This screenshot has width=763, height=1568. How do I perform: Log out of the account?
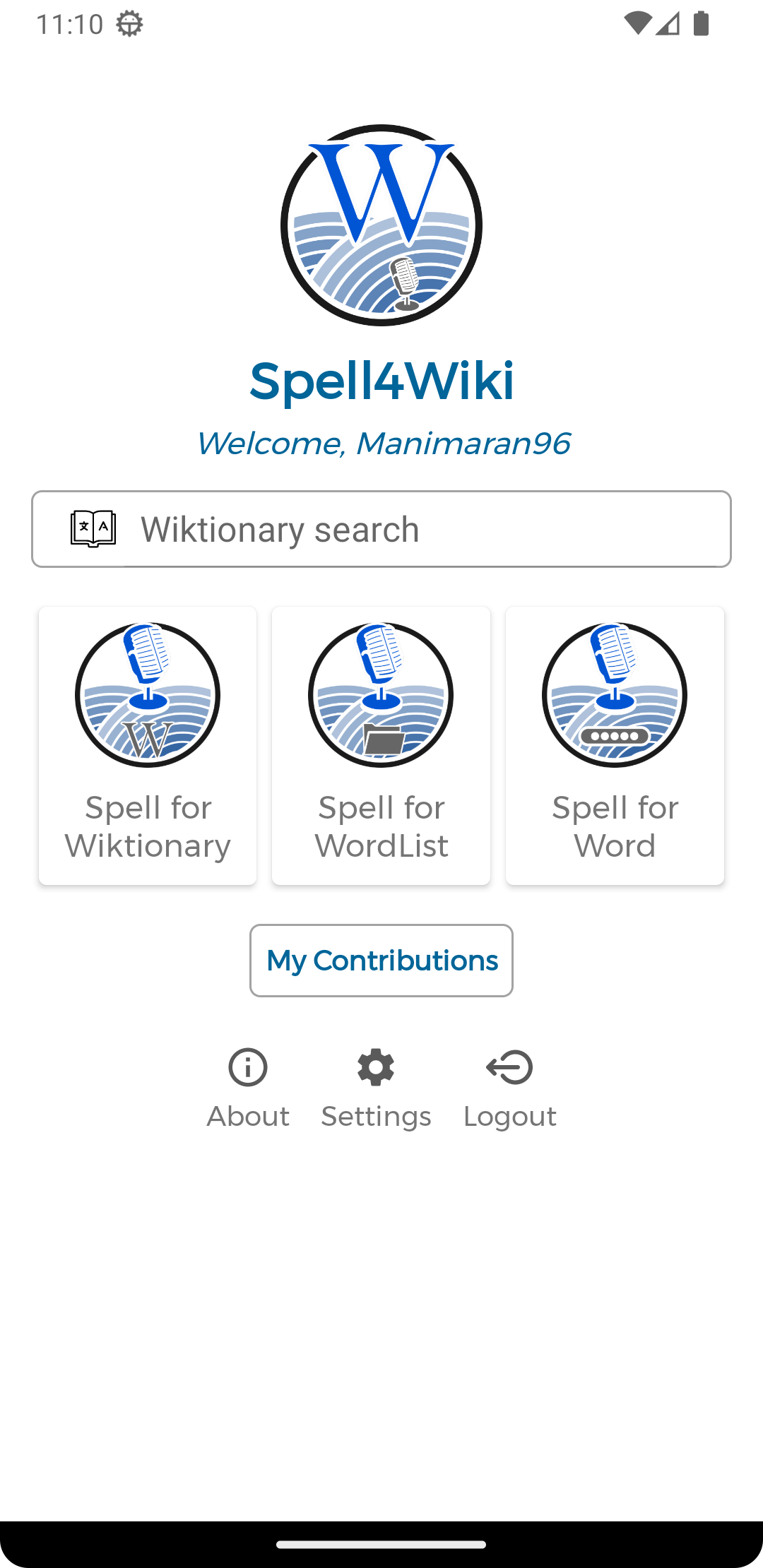(x=509, y=1088)
